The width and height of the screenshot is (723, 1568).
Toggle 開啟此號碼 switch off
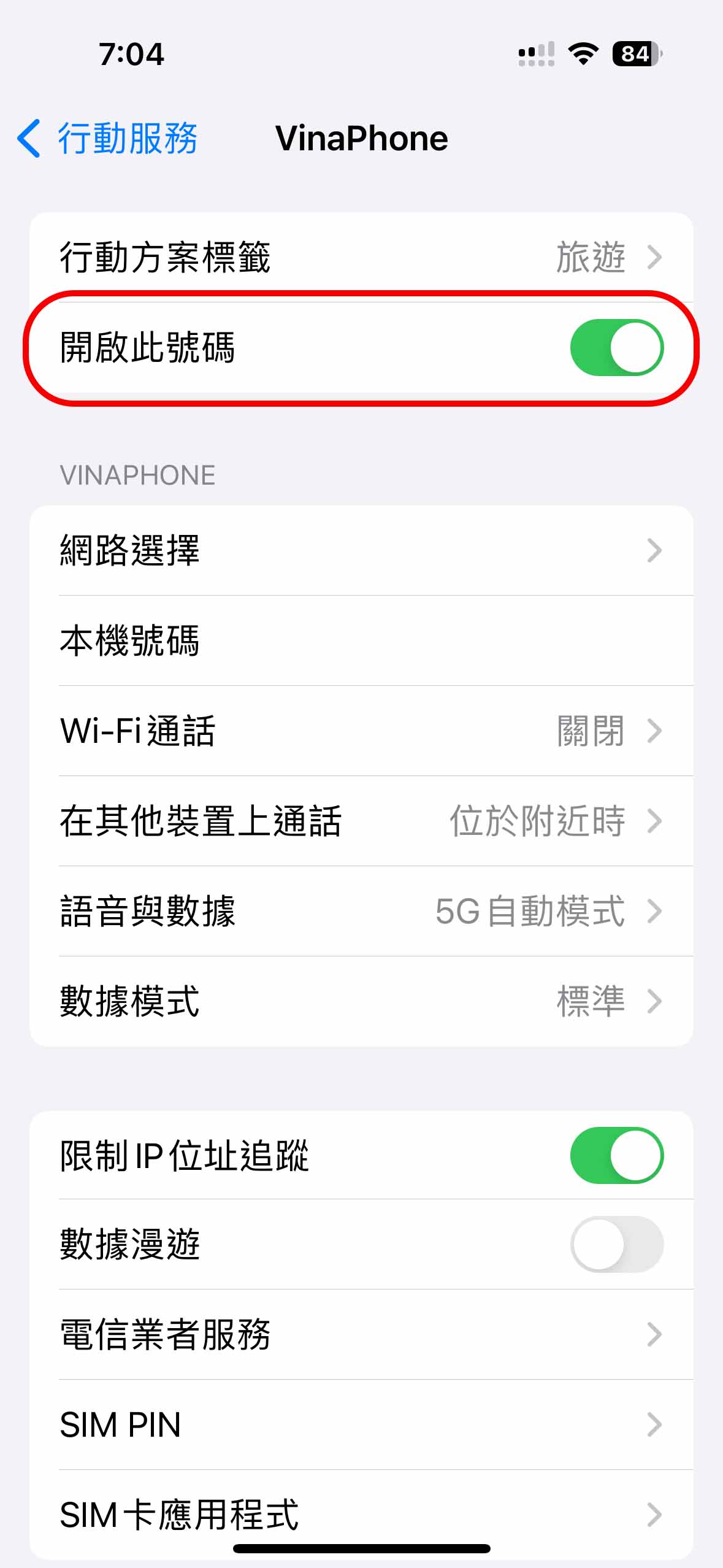(x=616, y=347)
